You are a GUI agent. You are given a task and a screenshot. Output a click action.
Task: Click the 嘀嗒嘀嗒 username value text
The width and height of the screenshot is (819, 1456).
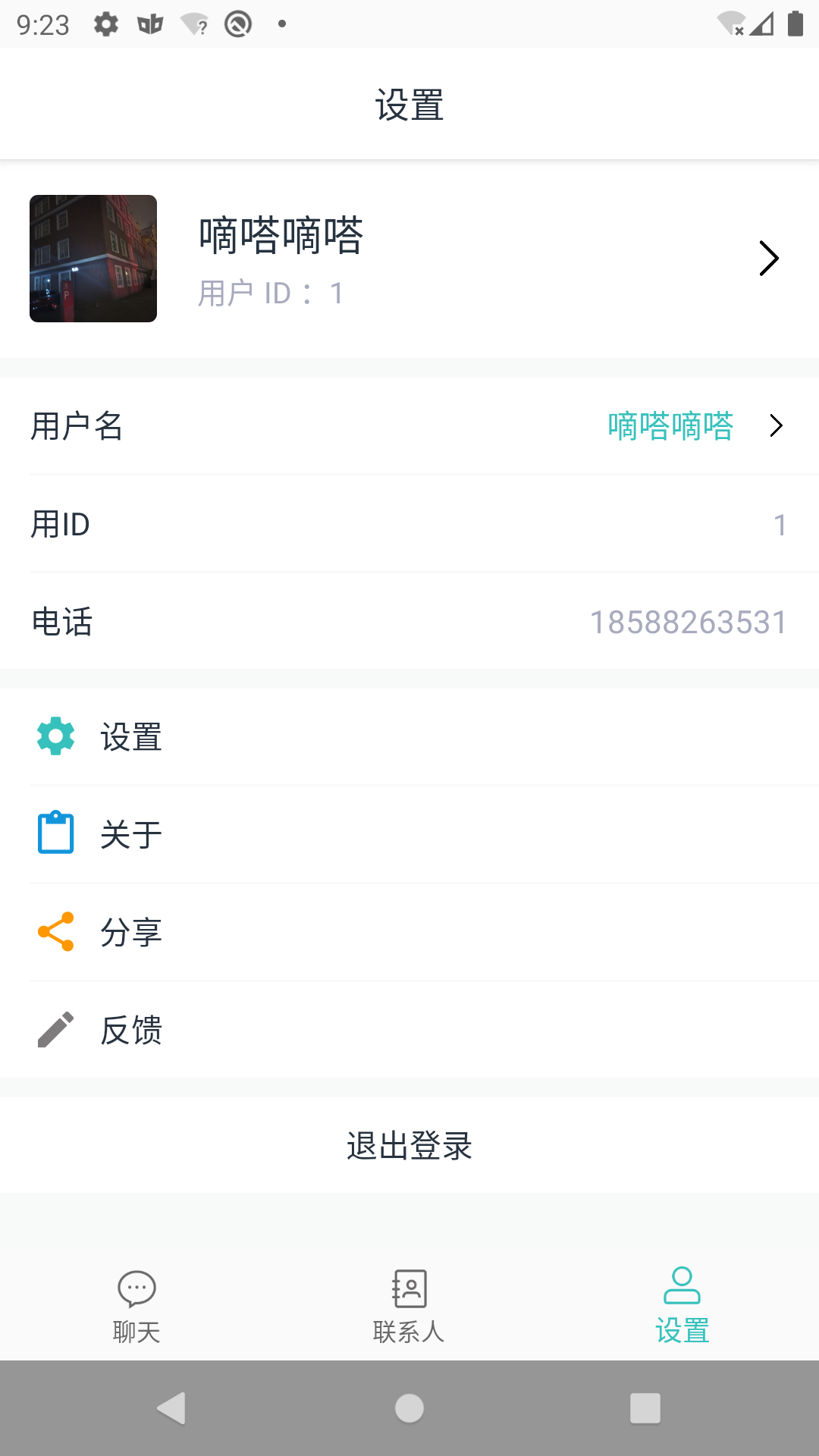670,425
